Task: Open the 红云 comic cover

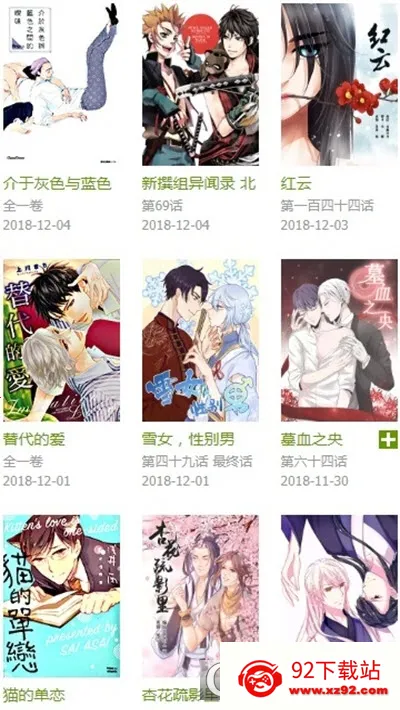Action: [339, 84]
